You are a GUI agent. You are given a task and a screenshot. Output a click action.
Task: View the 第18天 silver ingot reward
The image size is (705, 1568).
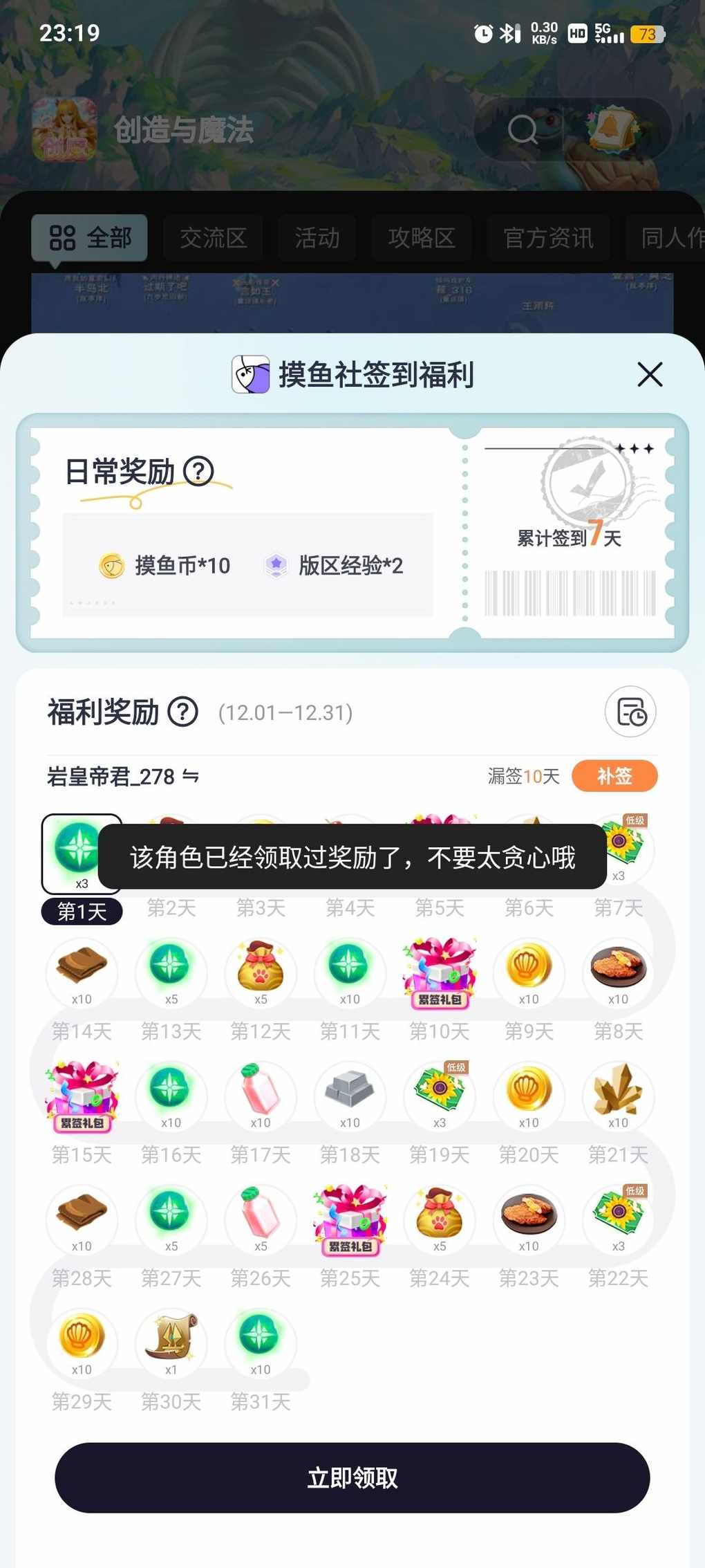click(x=350, y=1096)
